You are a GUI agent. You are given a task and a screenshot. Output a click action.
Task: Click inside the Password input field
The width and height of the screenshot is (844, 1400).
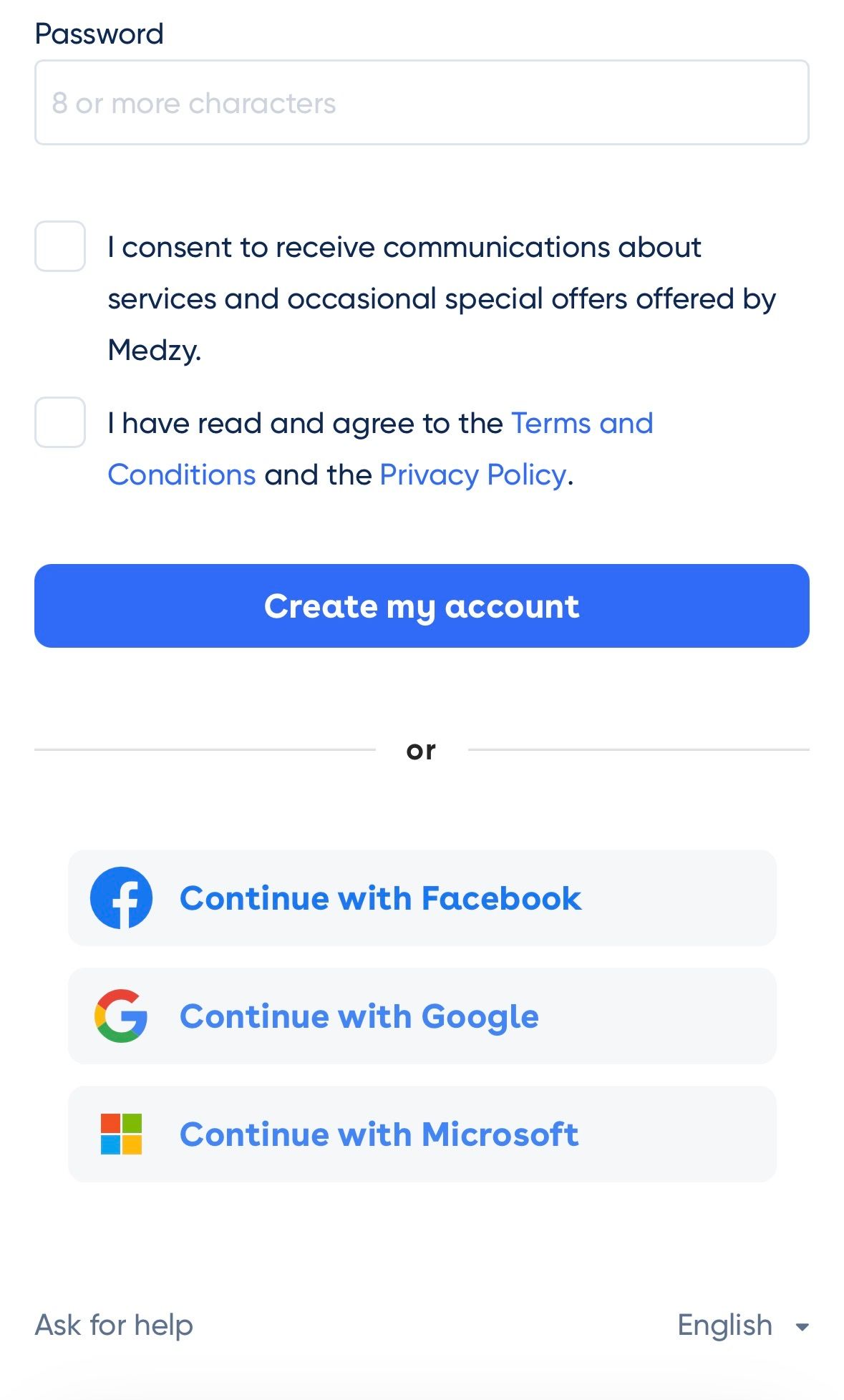click(422, 102)
